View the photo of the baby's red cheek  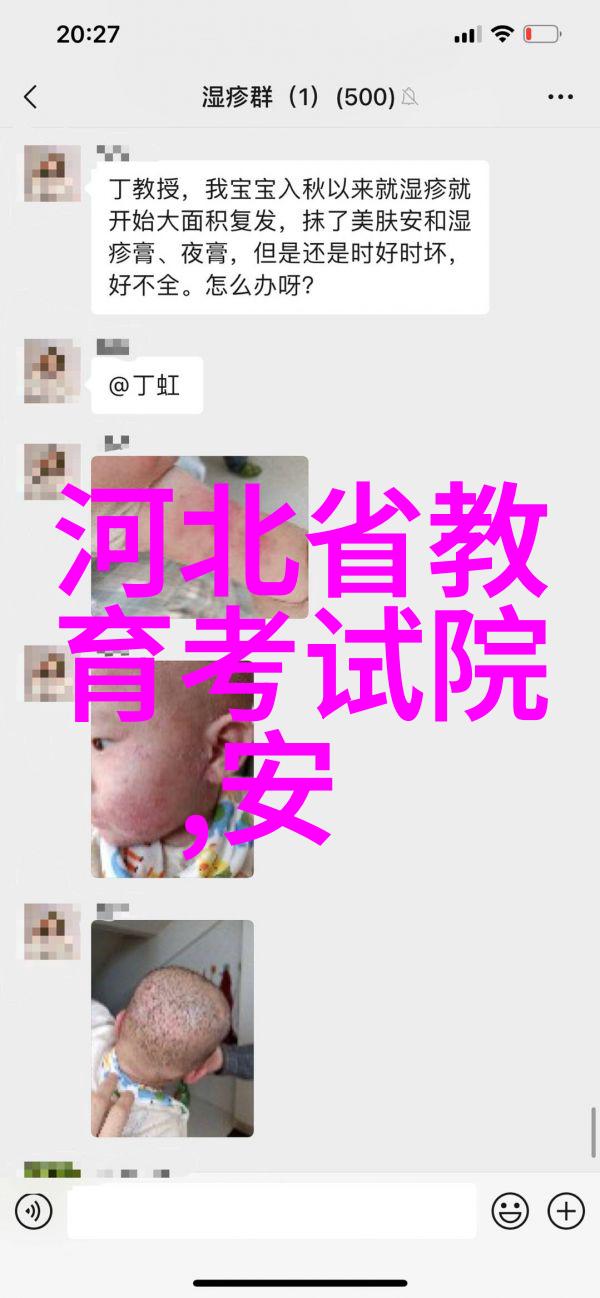172,770
